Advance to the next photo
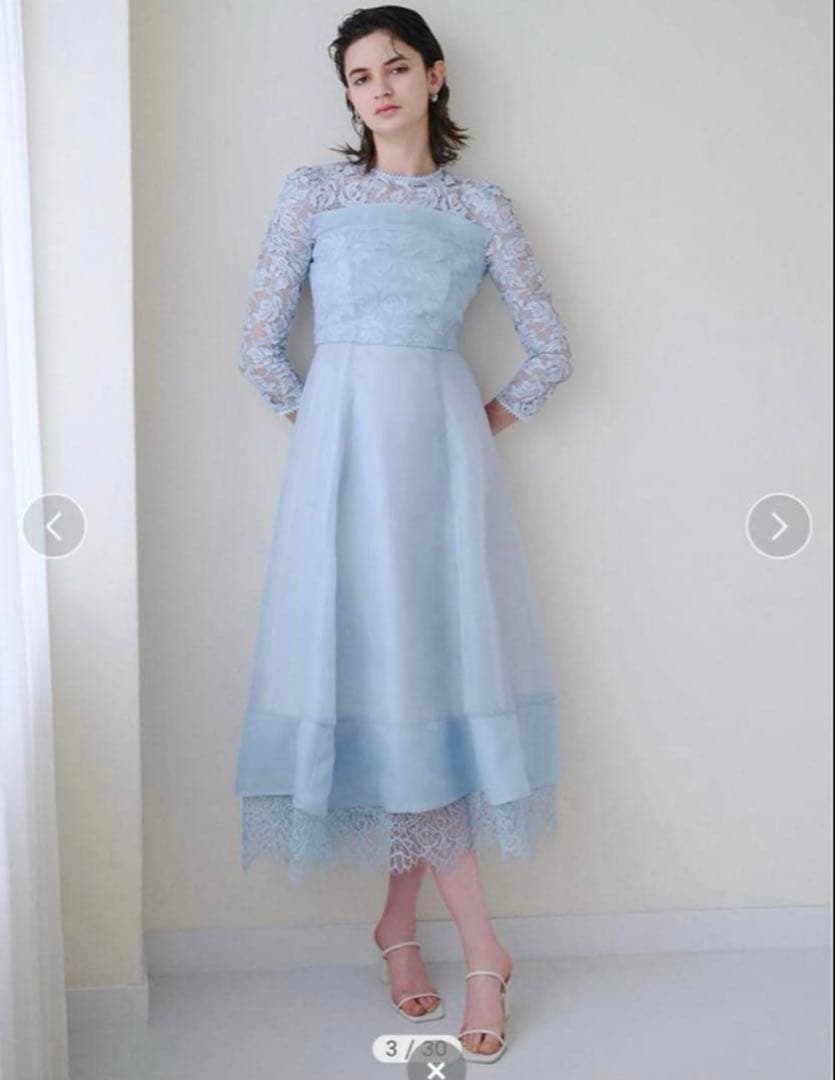 (778, 526)
